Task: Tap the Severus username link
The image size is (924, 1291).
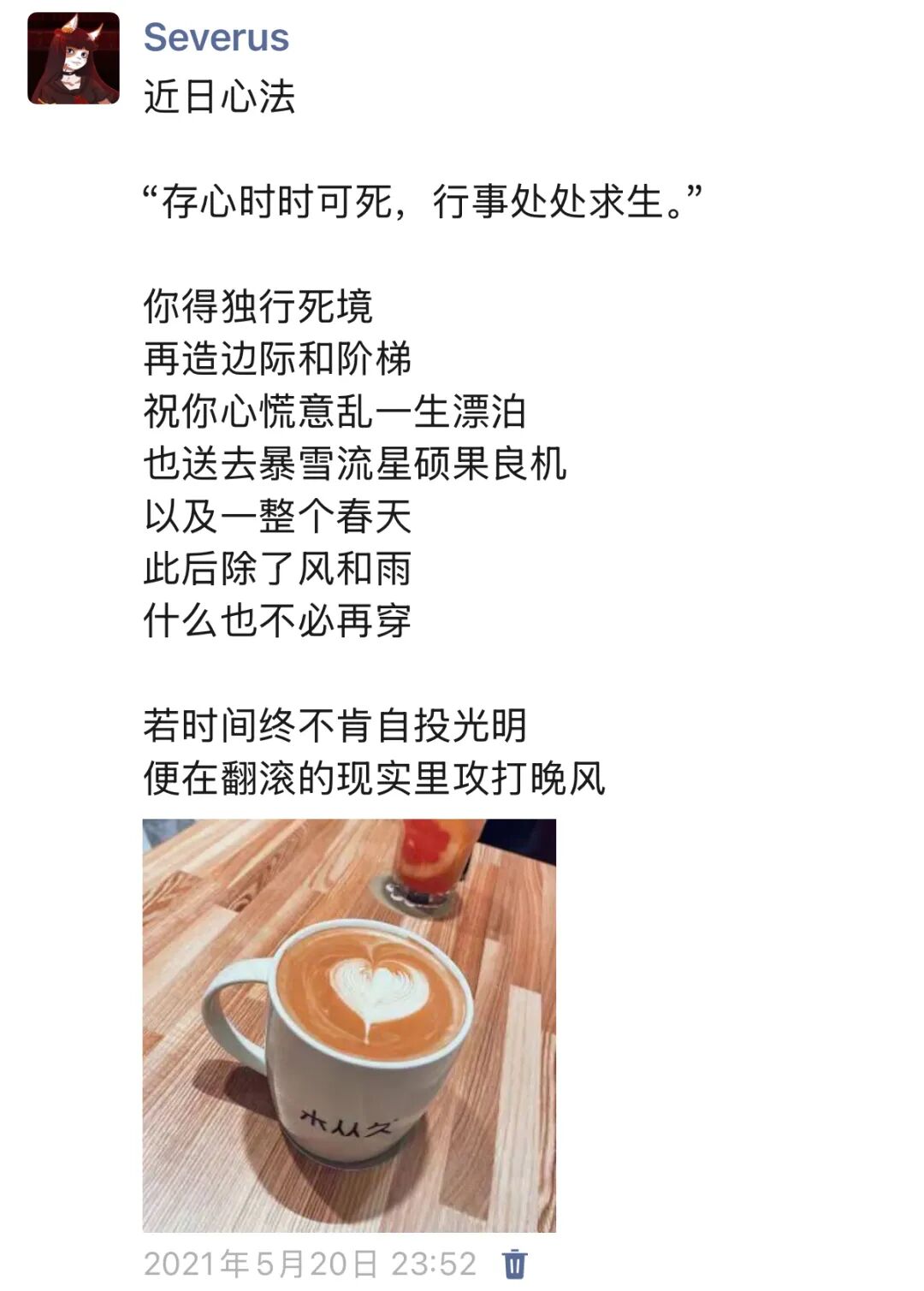Action: 216,38
